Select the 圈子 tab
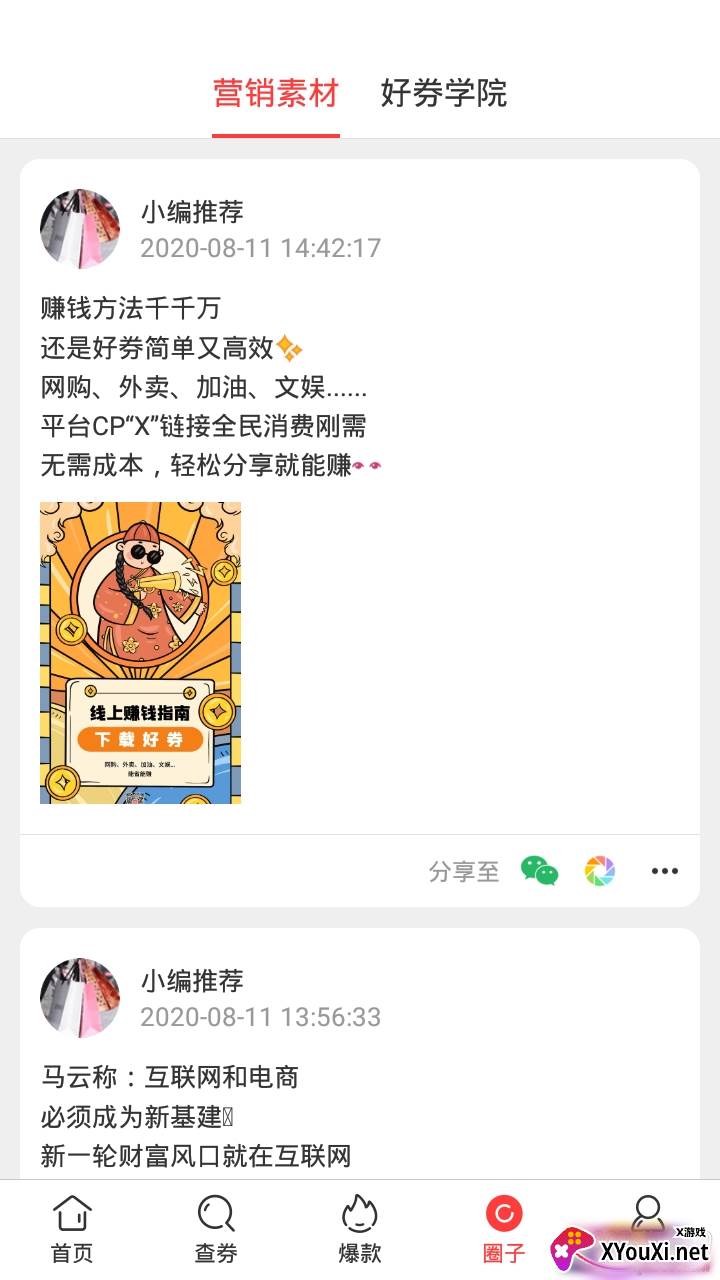The width and height of the screenshot is (720, 1280). 504,1229
